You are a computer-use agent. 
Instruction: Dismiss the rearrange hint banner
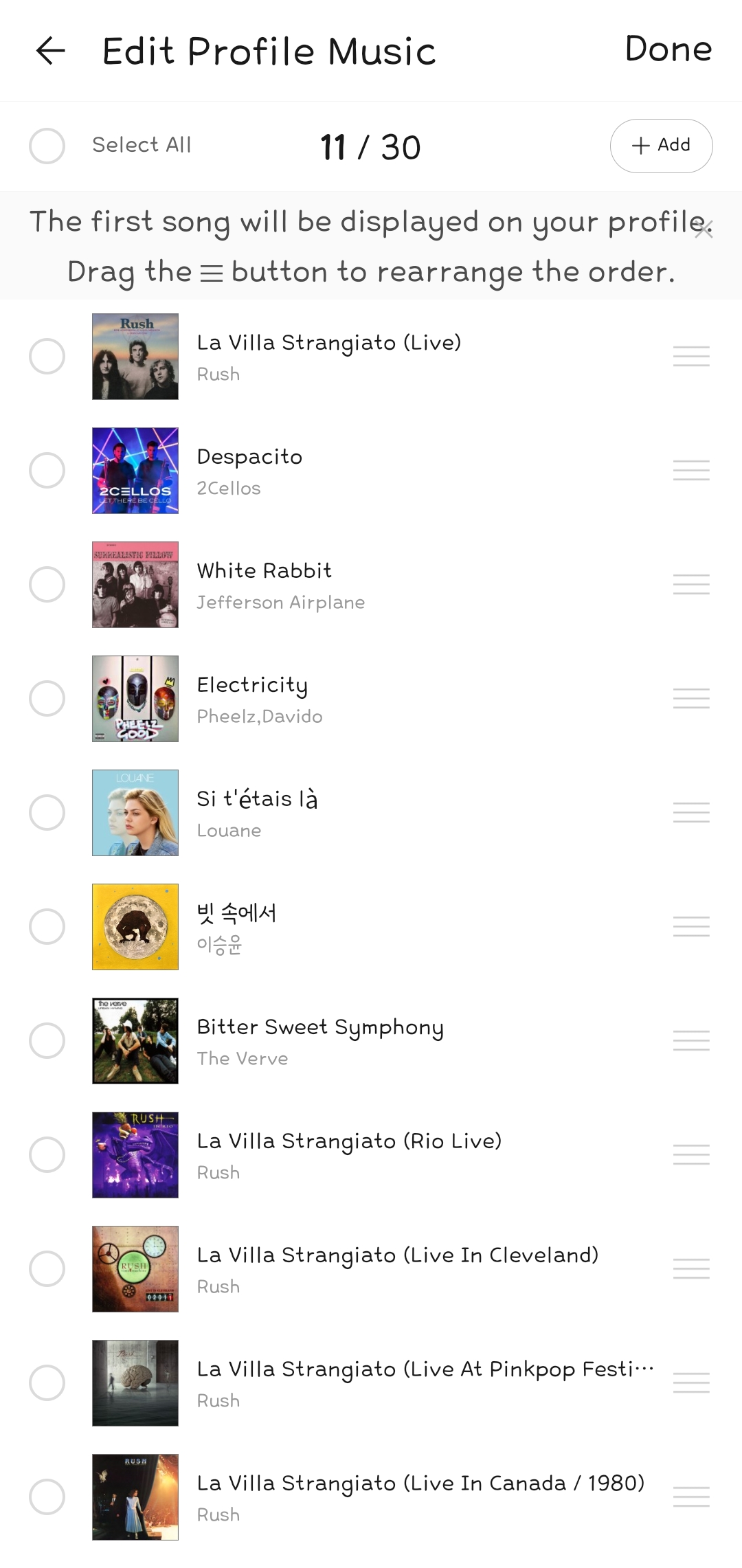pyautogui.click(x=704, y=229)
